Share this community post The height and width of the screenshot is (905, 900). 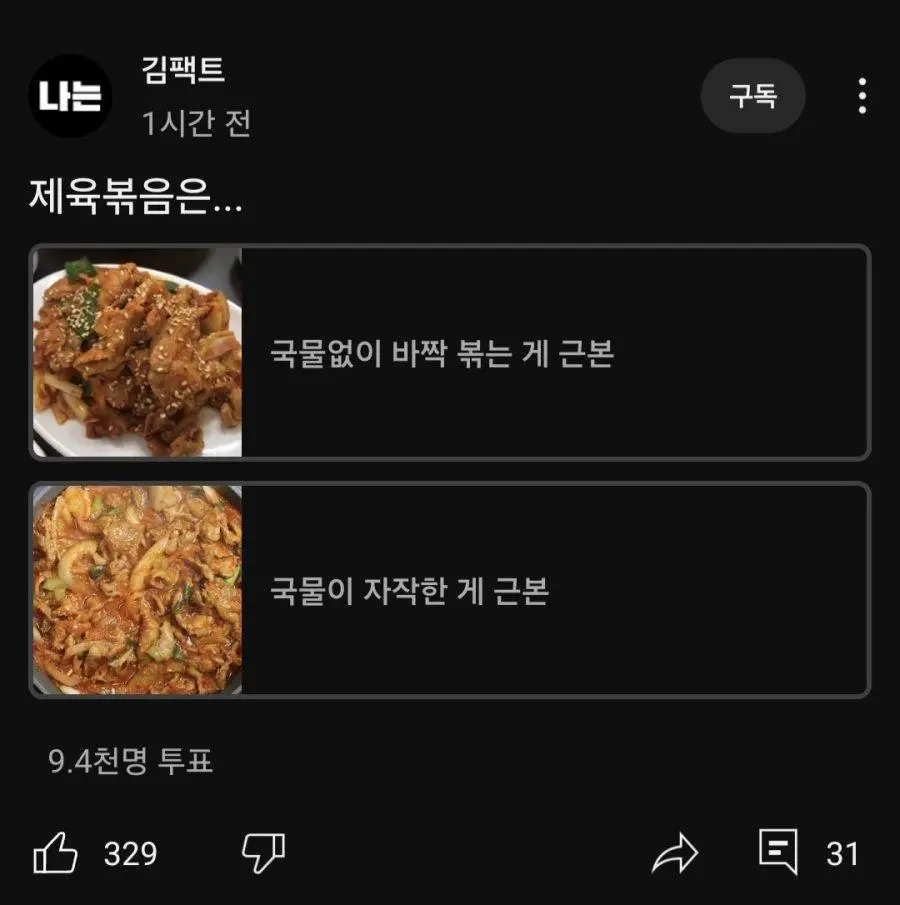[x=674, y=854]
